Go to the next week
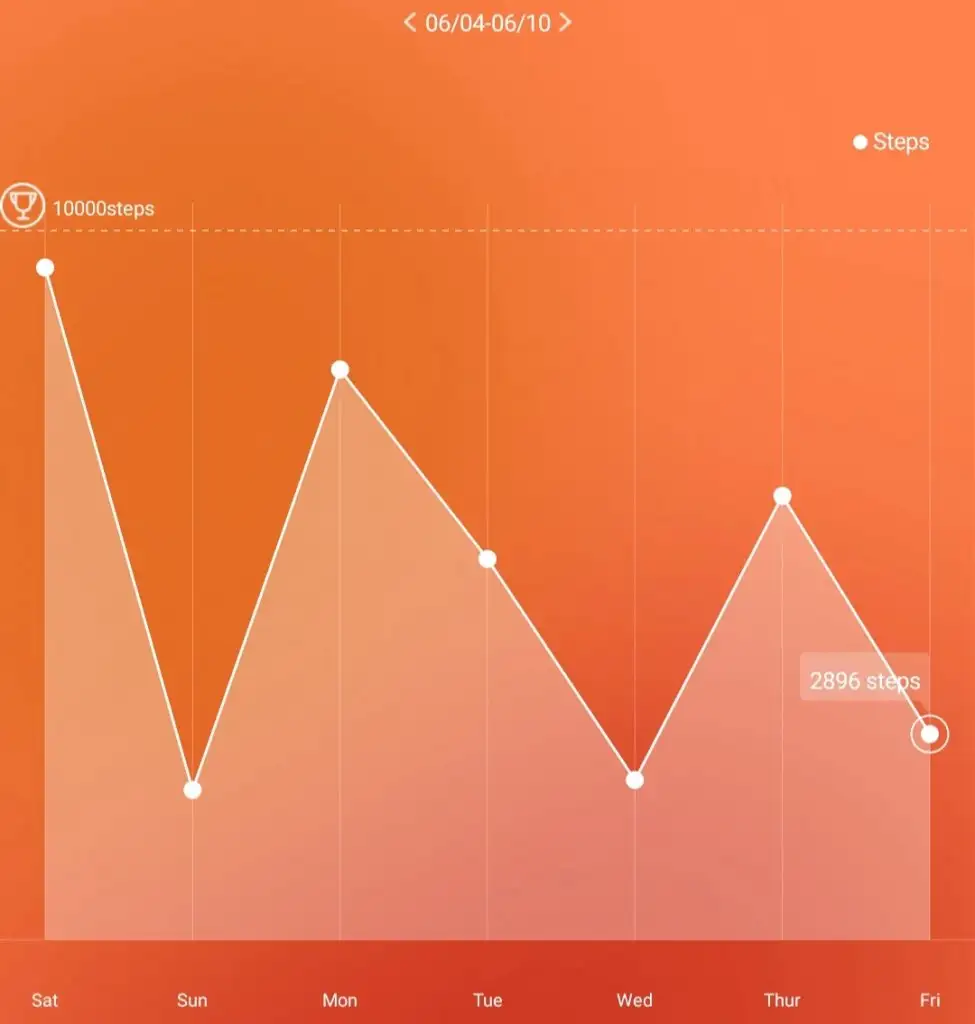975x1024 pixels. coord(565,22)
